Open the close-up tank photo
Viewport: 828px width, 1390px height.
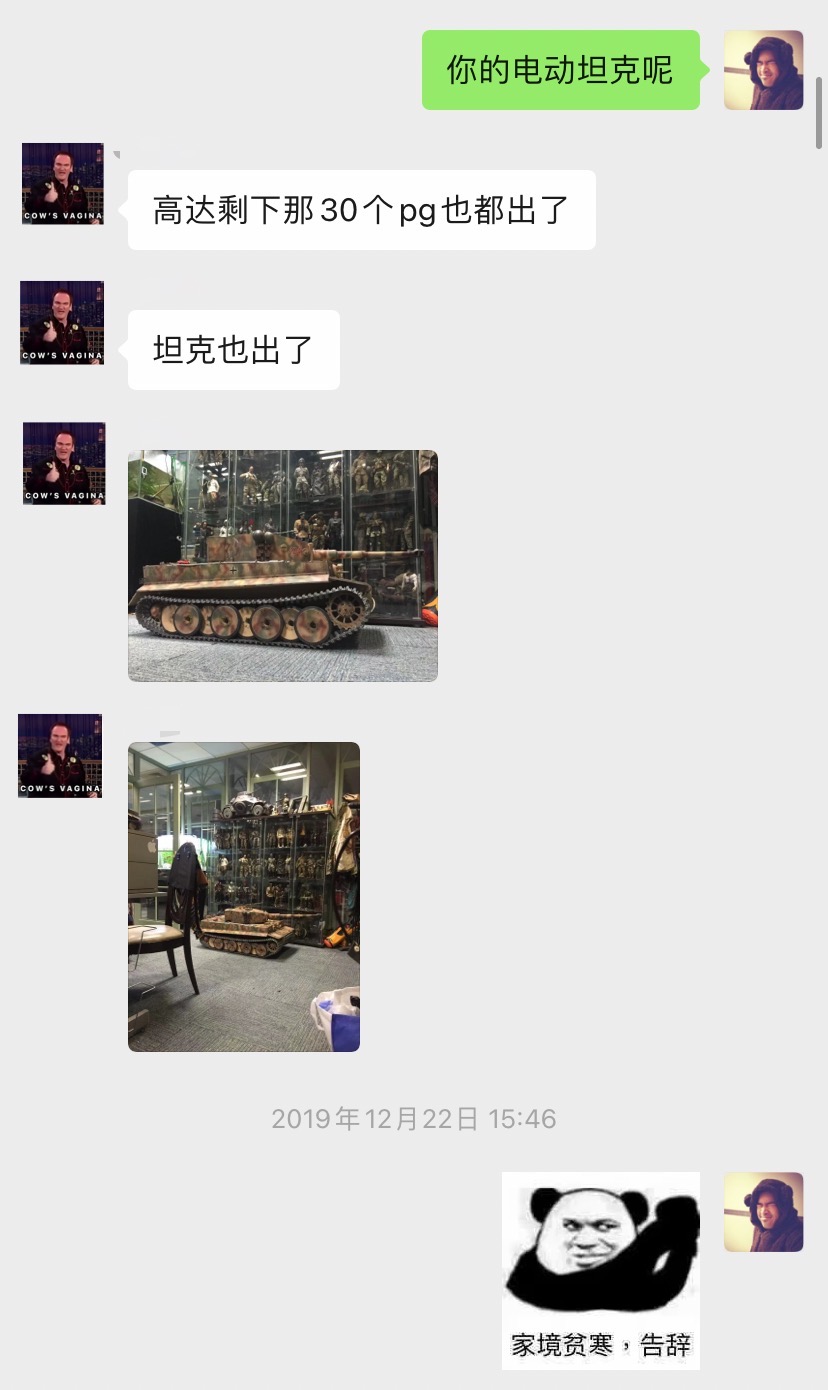click(283, 565)
